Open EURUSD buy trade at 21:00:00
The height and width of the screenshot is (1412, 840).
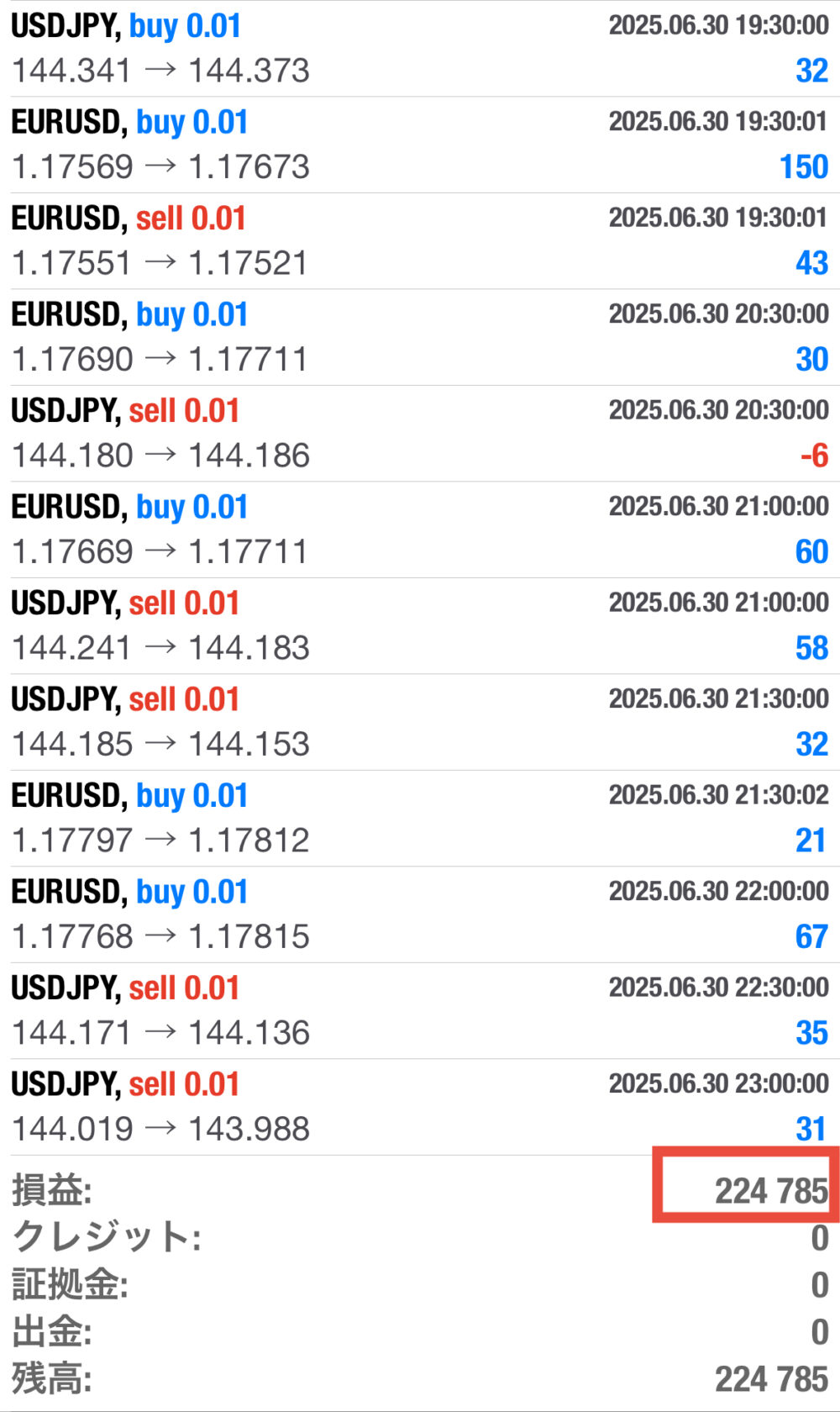(420, 529)
